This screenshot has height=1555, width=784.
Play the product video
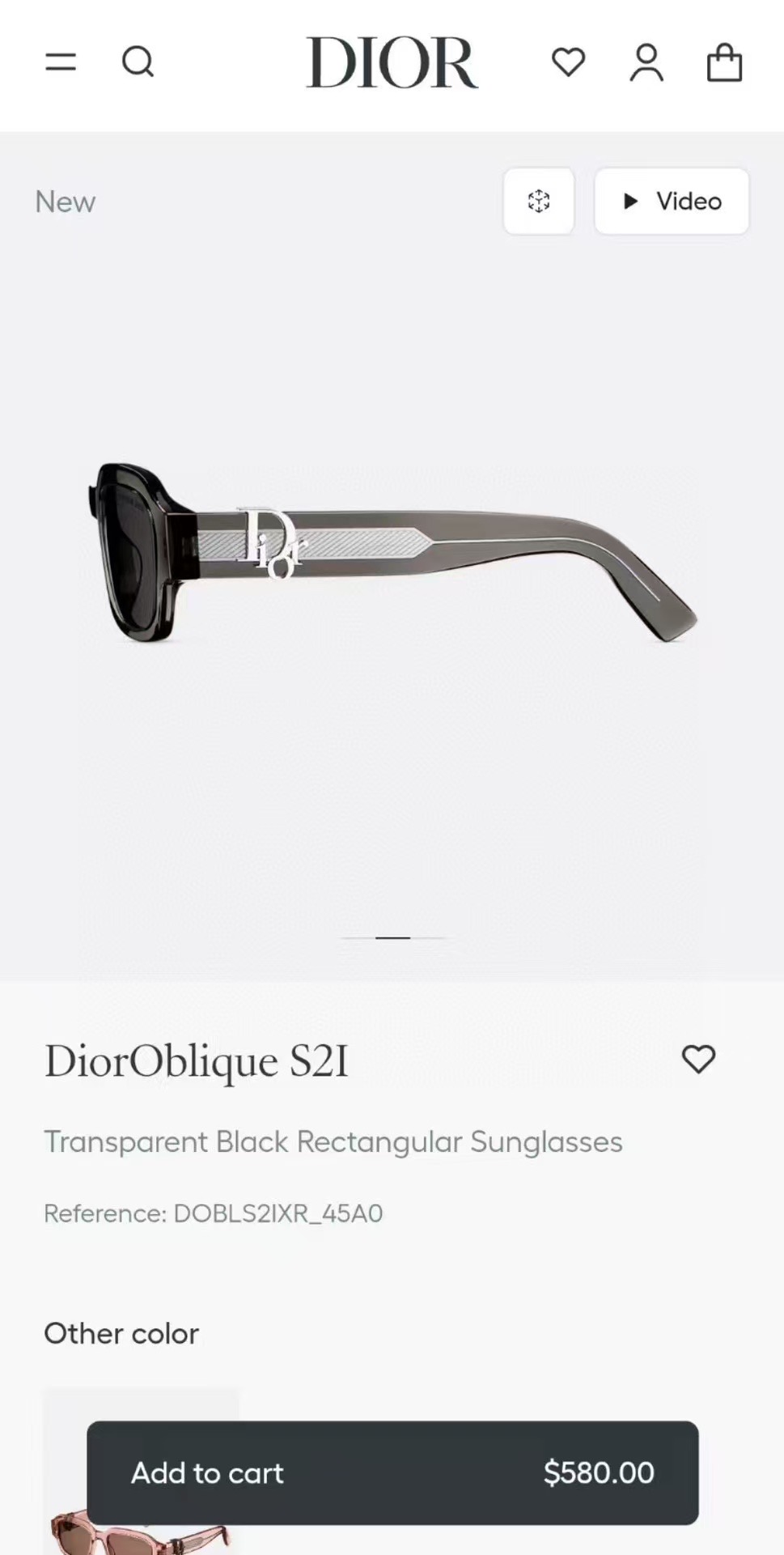pos(672,201)
